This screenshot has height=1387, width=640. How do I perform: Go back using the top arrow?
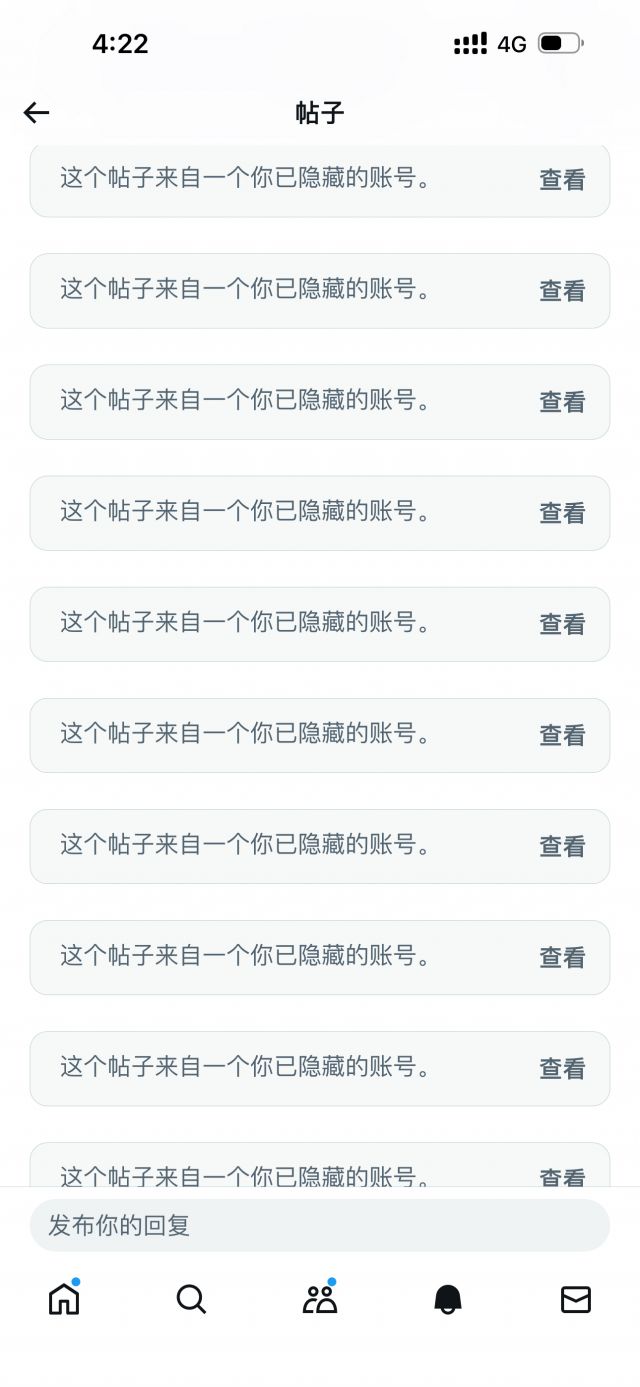[x=36, y=113]
